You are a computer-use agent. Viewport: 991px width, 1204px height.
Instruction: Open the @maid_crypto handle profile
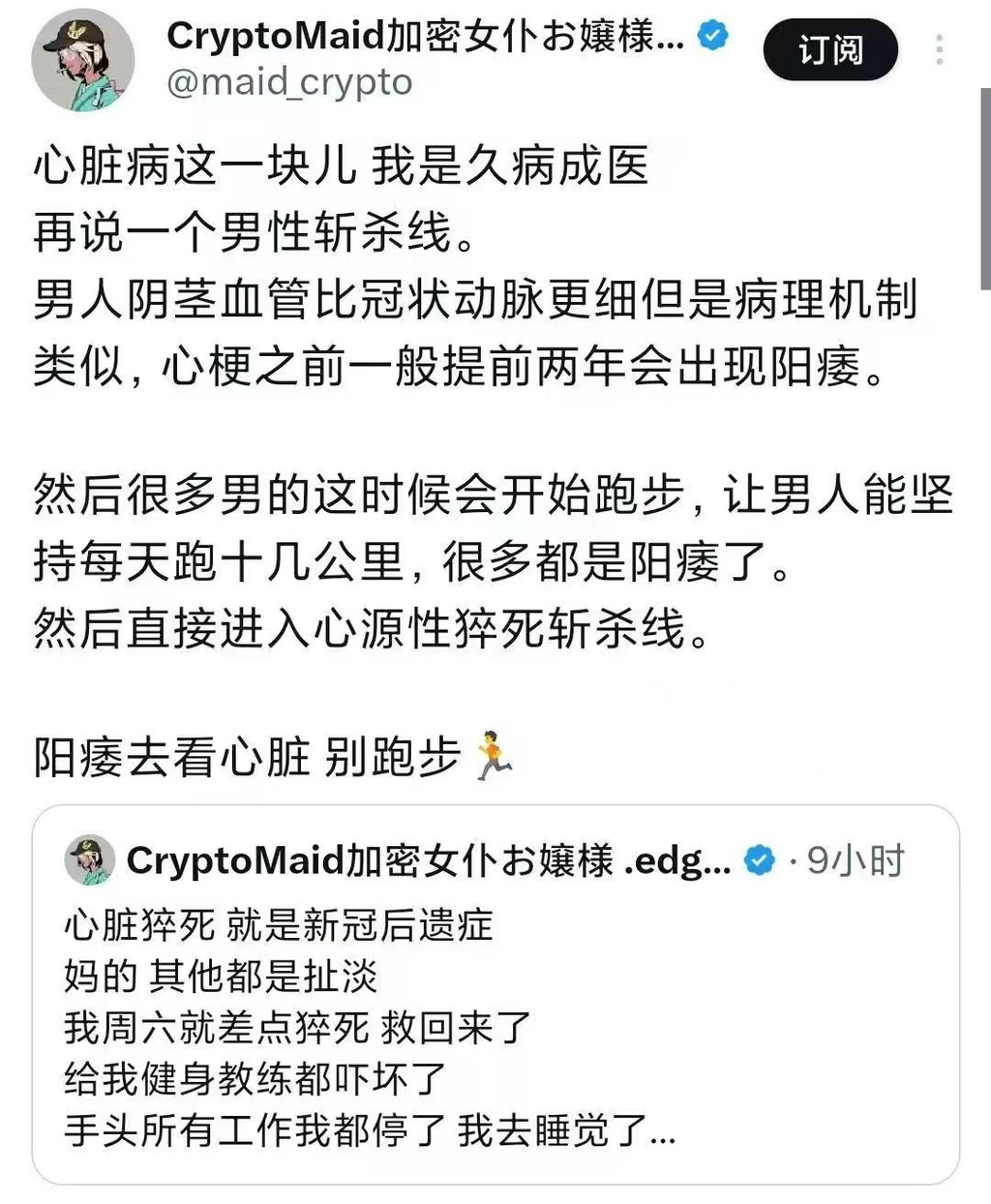(289, 83)
